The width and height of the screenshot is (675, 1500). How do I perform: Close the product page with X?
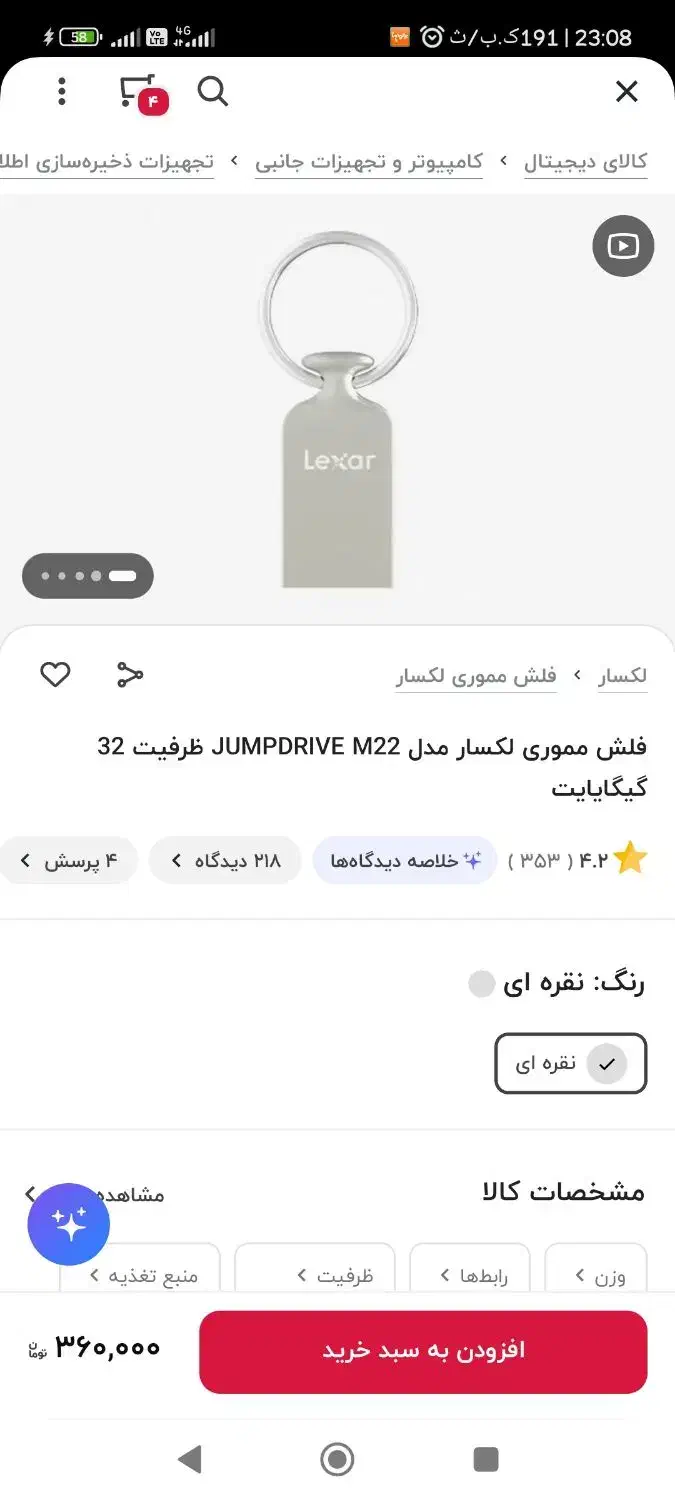click(x=626, y=92)
